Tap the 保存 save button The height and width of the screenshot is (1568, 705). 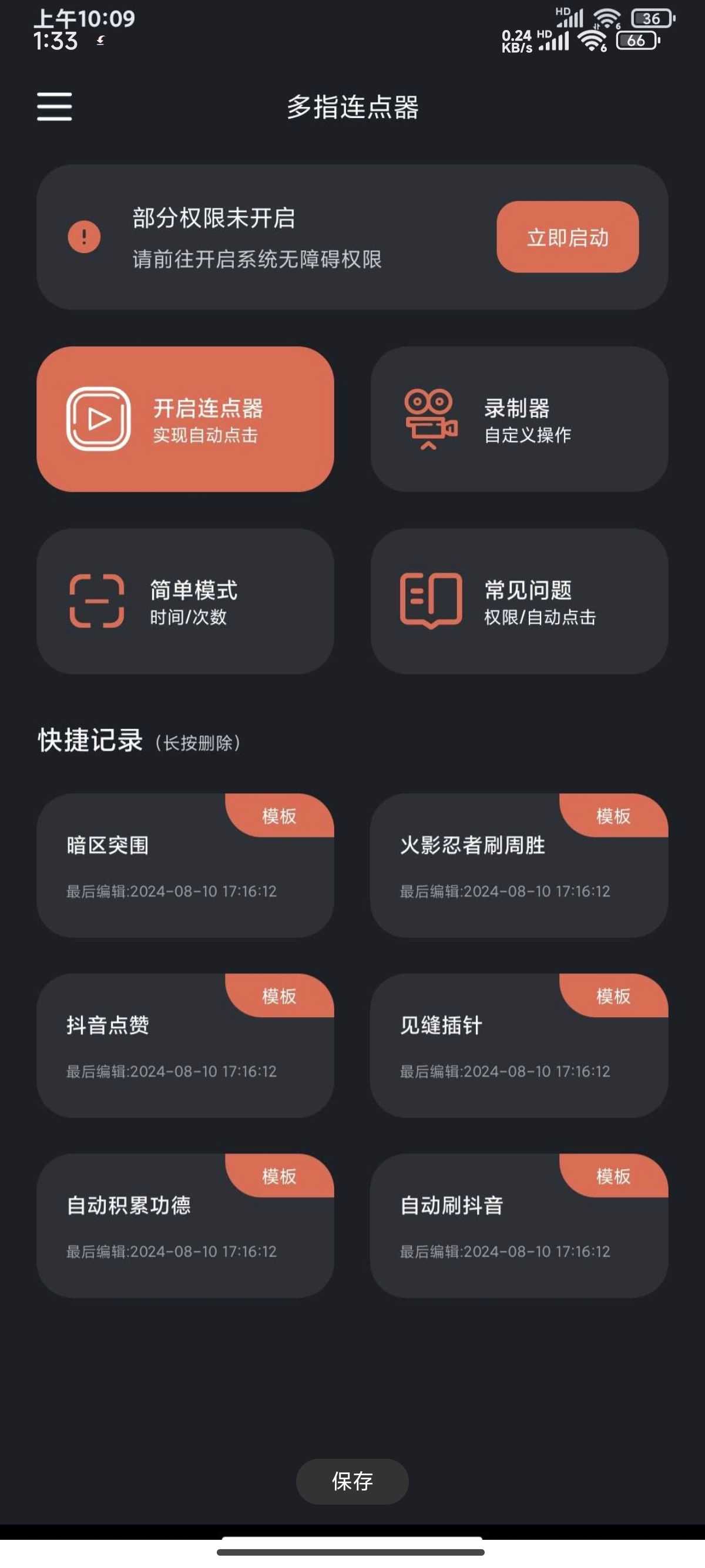pyautogui.click(x=352, y=1481)
